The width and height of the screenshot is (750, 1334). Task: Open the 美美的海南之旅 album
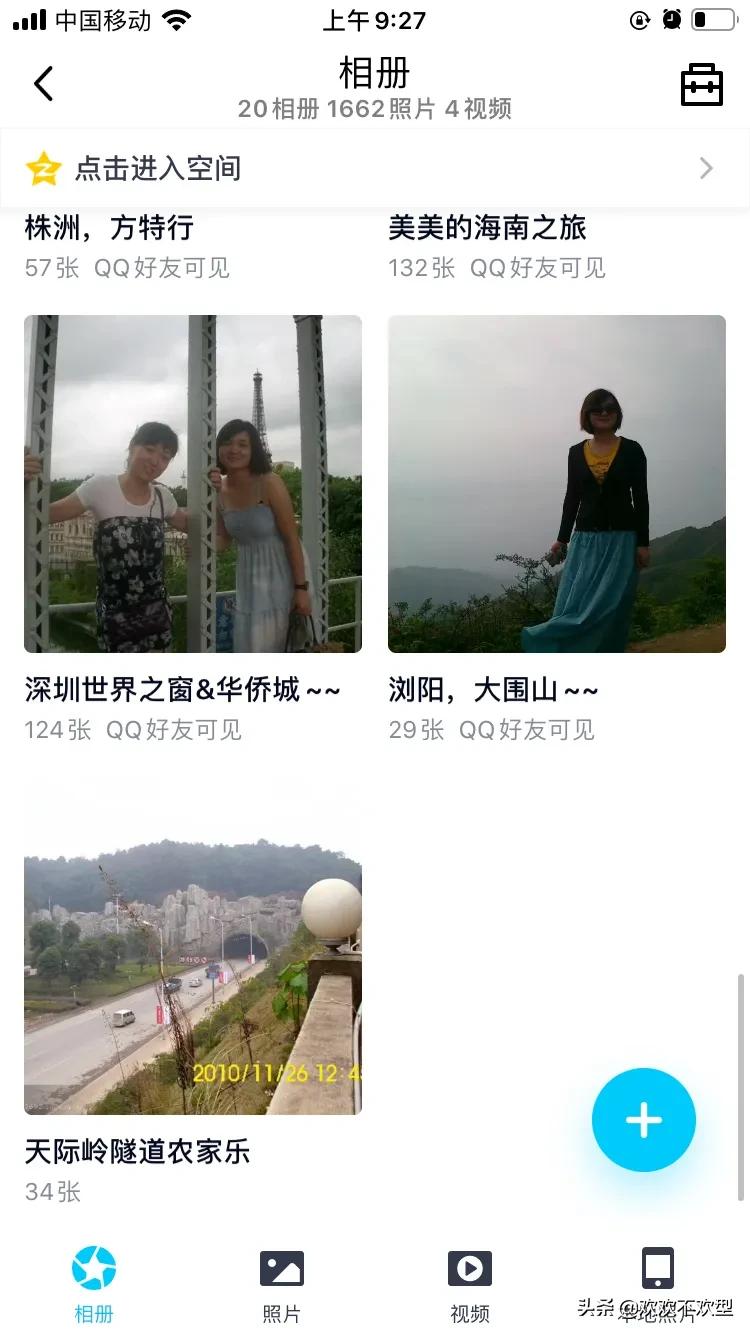click(487, 229)
